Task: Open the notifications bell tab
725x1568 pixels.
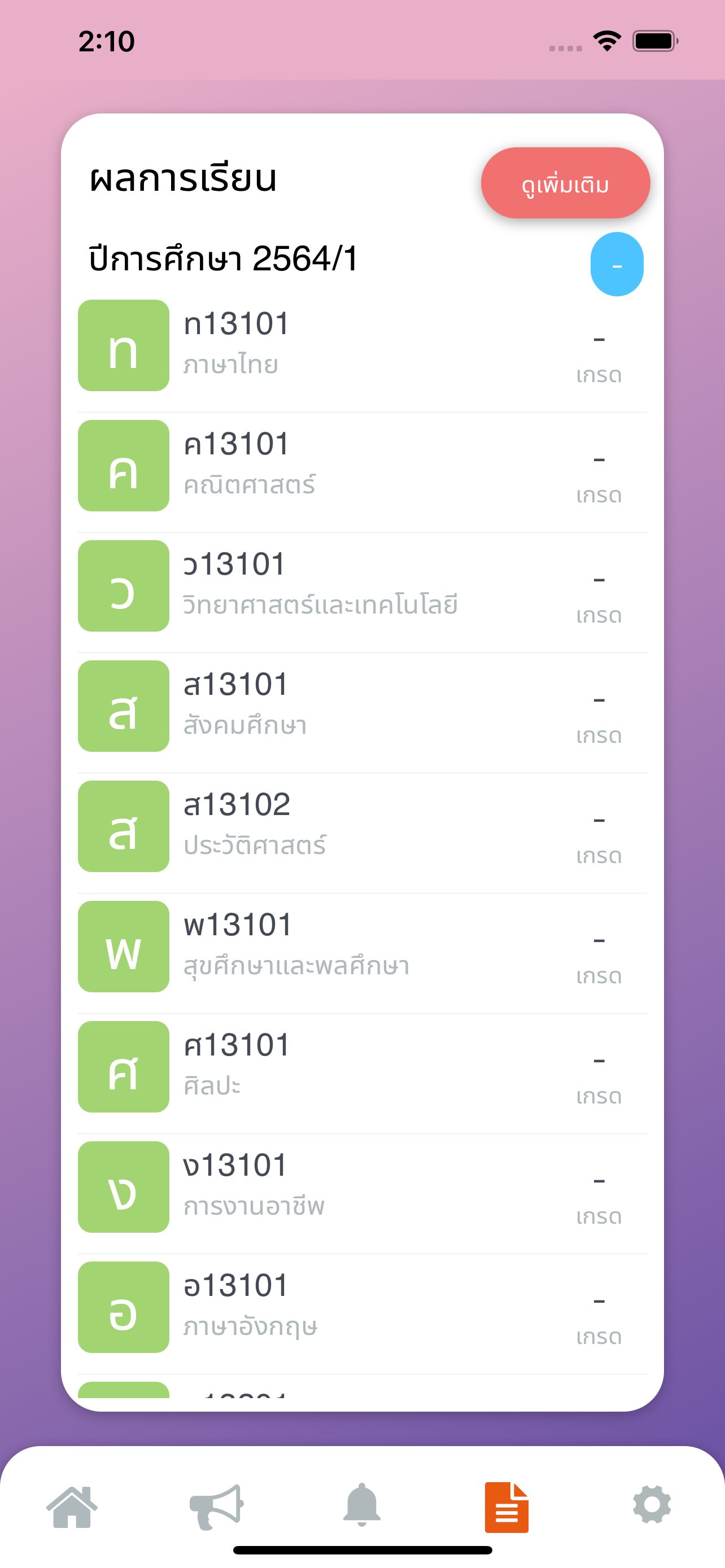Action: click(x=361, y=1506)
